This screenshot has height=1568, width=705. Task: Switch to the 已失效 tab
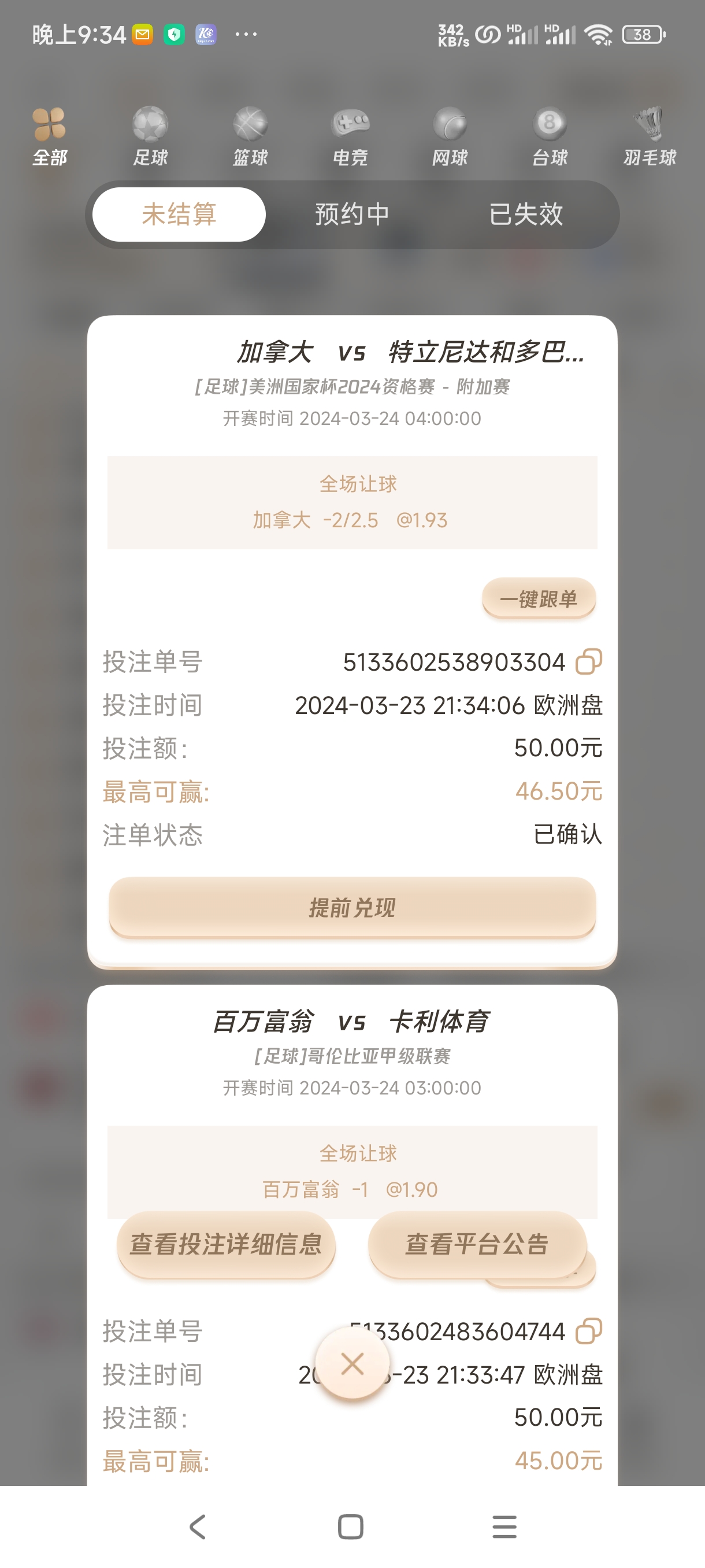coord(526,215)
